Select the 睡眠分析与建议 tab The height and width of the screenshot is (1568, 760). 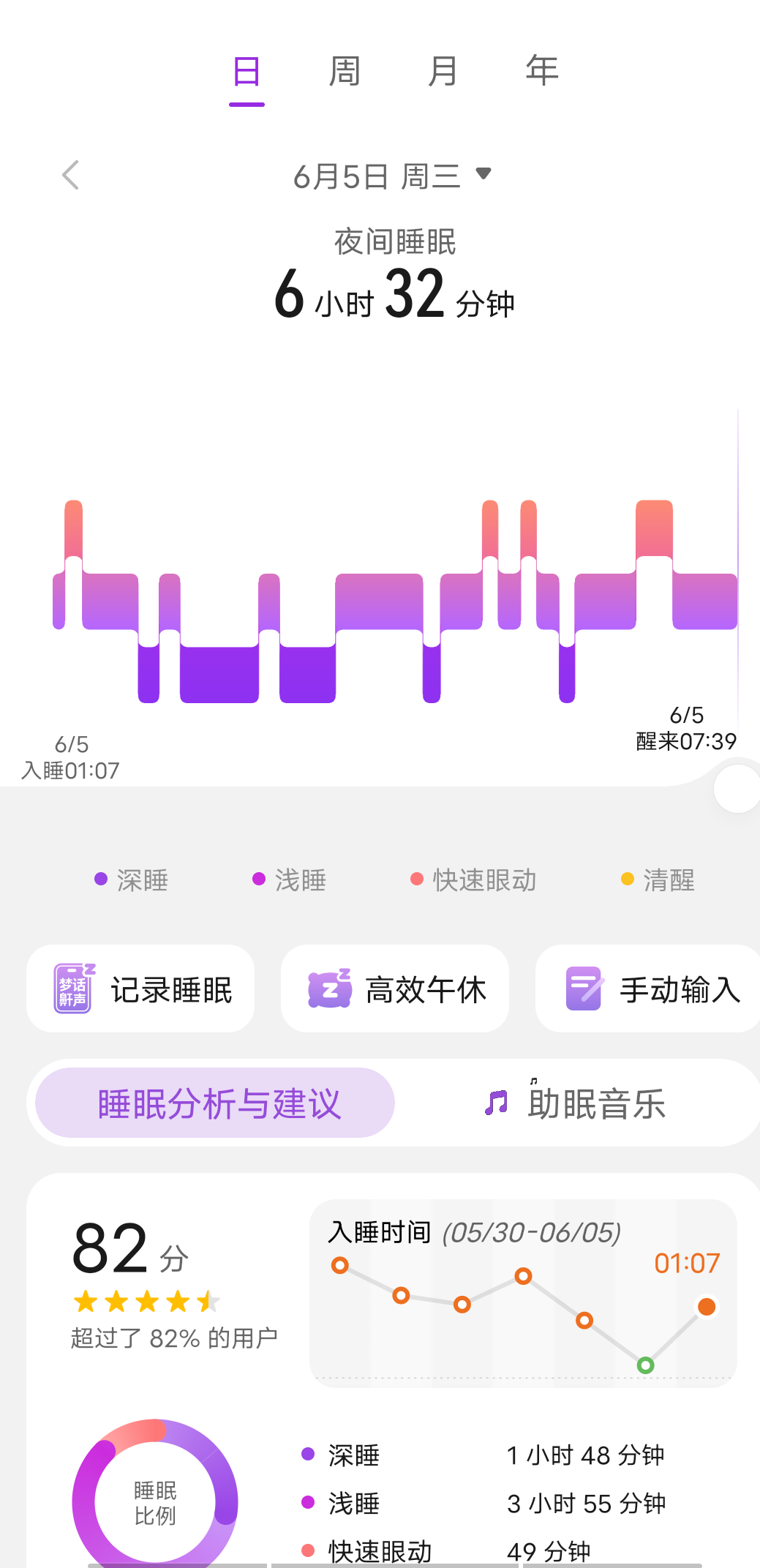click(x=216, y=1103)
